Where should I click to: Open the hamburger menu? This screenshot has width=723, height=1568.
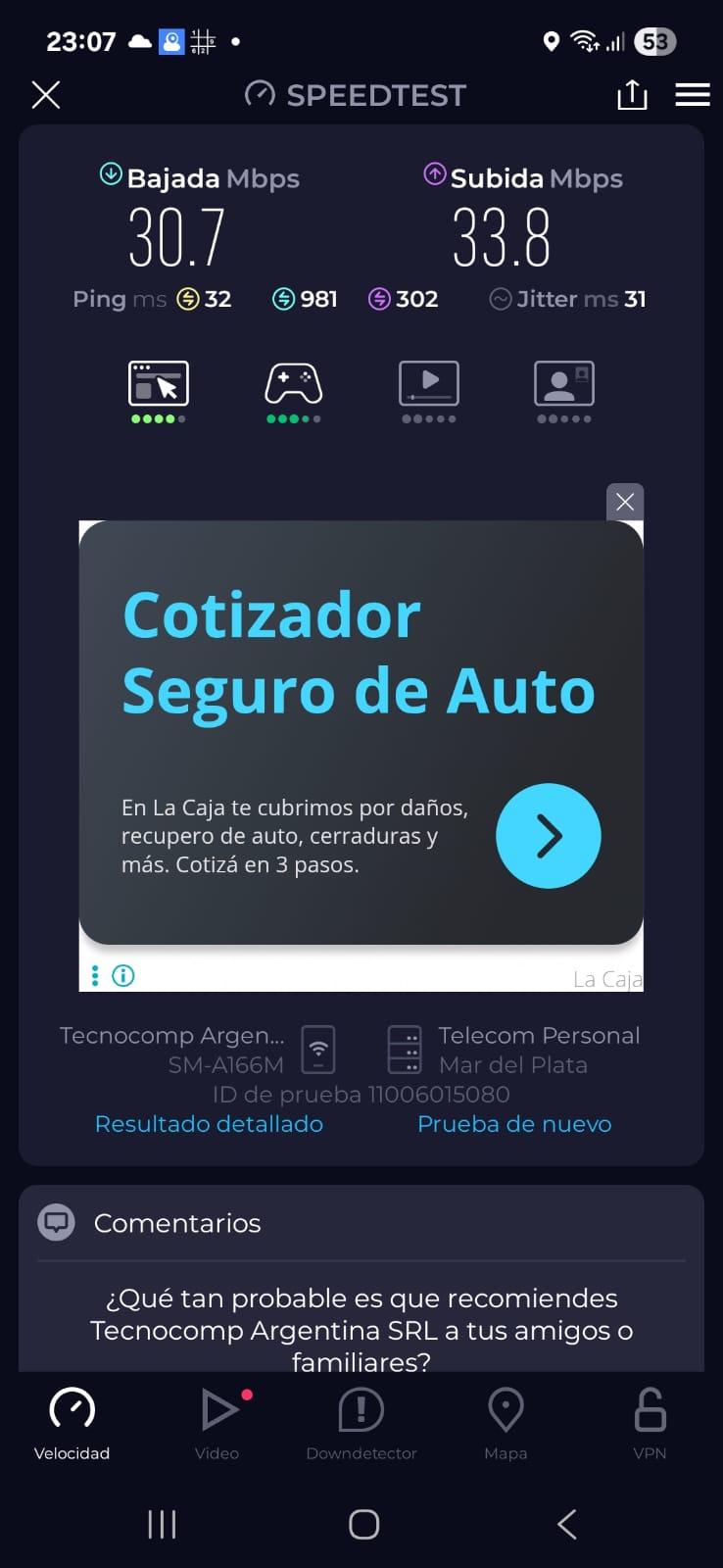pos(693,95)
